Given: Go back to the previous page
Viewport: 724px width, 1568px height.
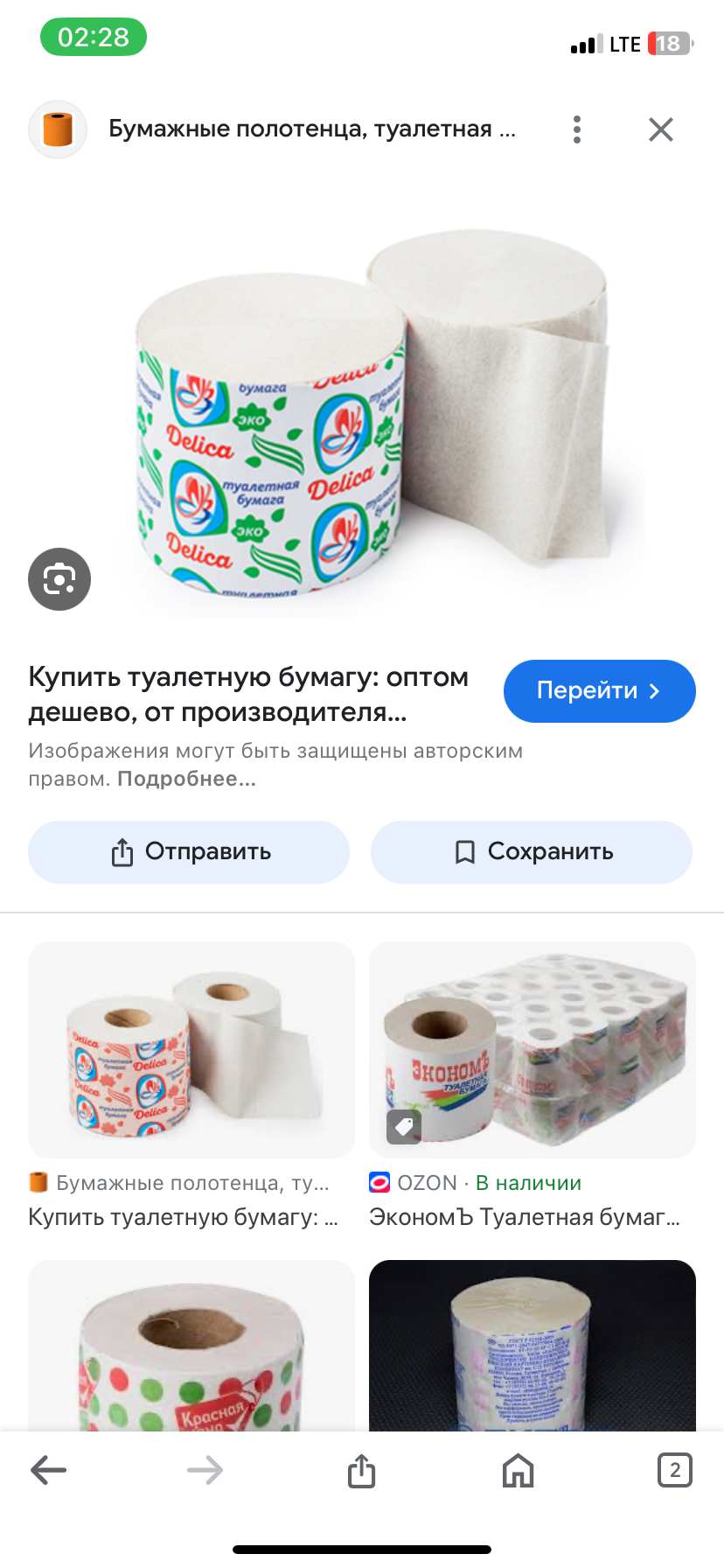Looking at the screenshot, I should pos(49,1470).
